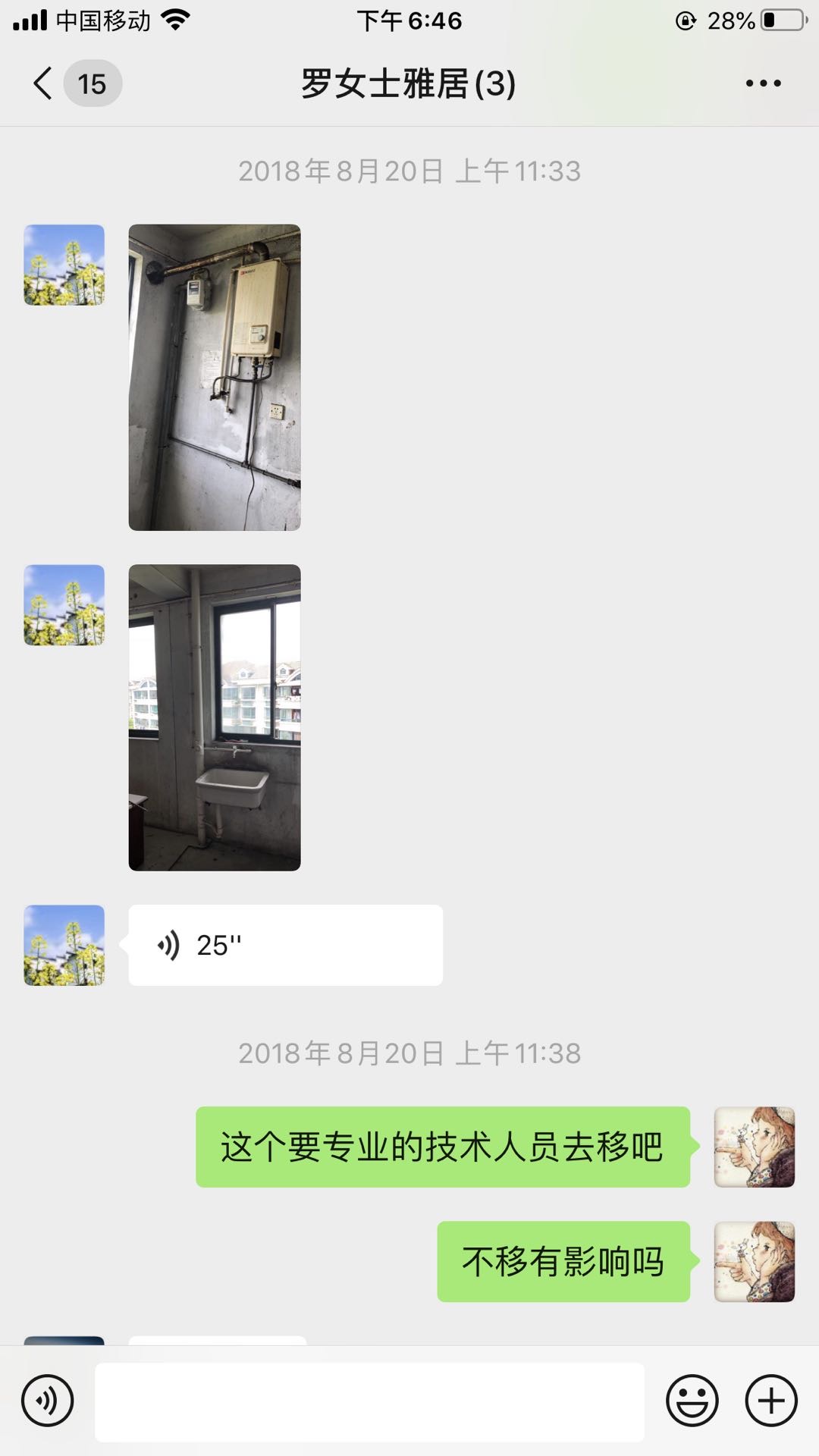Open sender's avatar beside the water heater photo
The width and height of the screenshot is (819, 1456).
pos(64,265)
